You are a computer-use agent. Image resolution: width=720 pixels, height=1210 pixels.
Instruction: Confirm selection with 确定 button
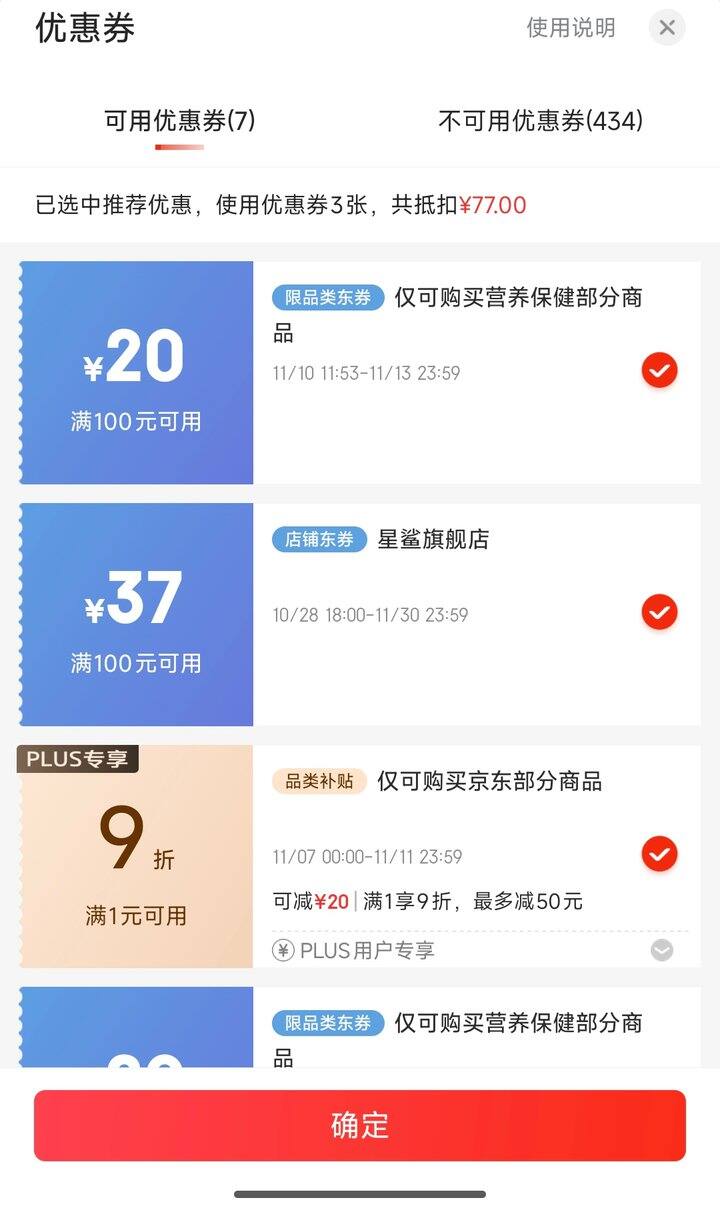[360, 1125]
